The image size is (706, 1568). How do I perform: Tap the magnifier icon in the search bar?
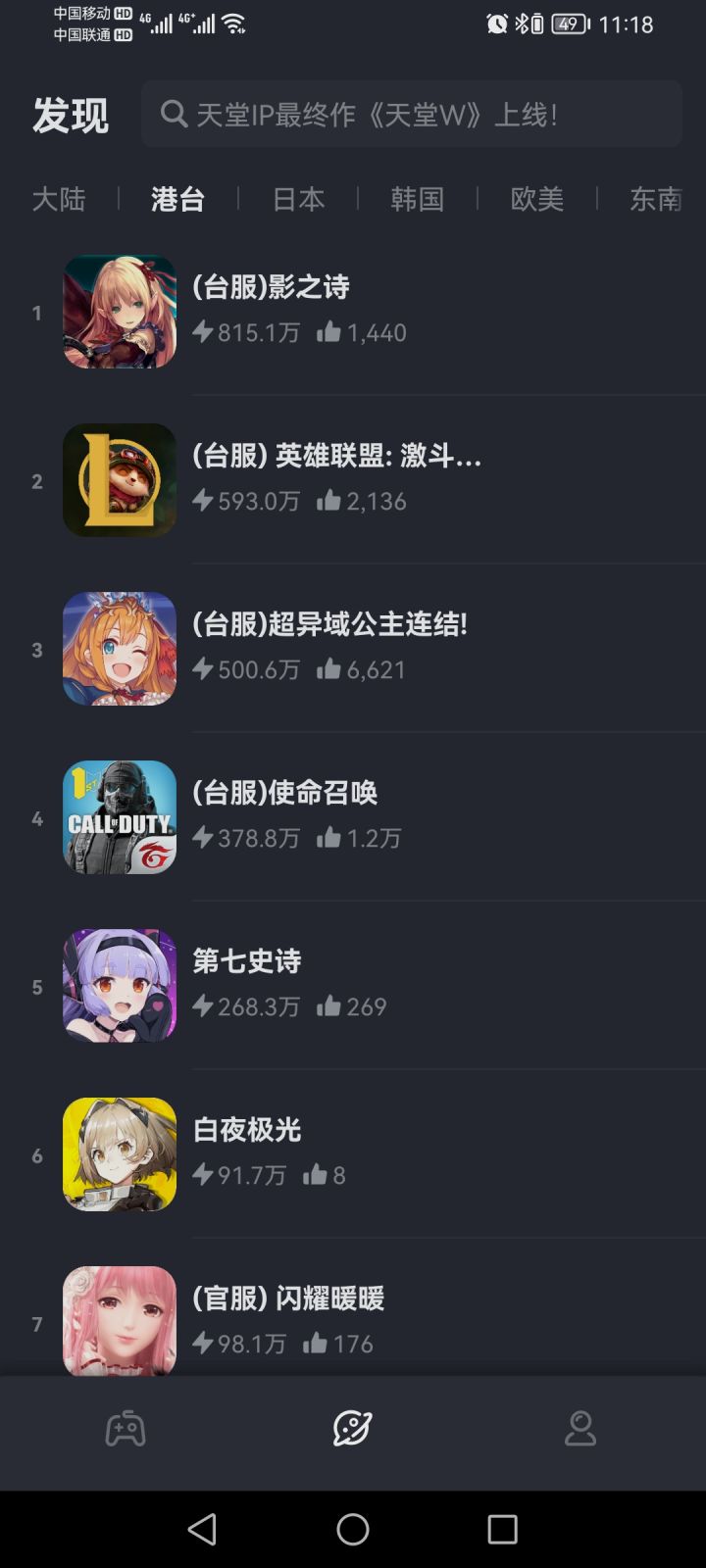tap(175, 114)
